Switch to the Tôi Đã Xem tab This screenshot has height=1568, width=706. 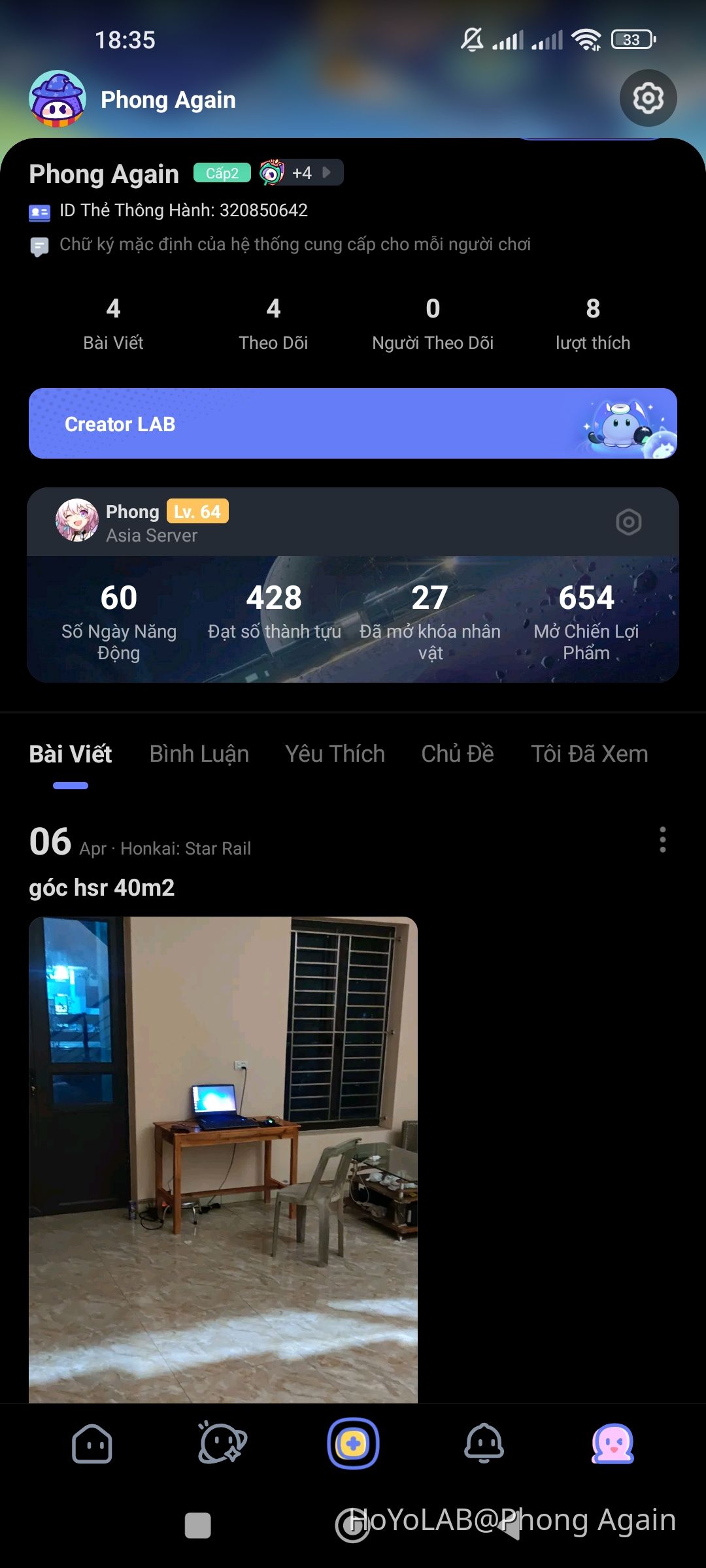(x=589, y=754)
